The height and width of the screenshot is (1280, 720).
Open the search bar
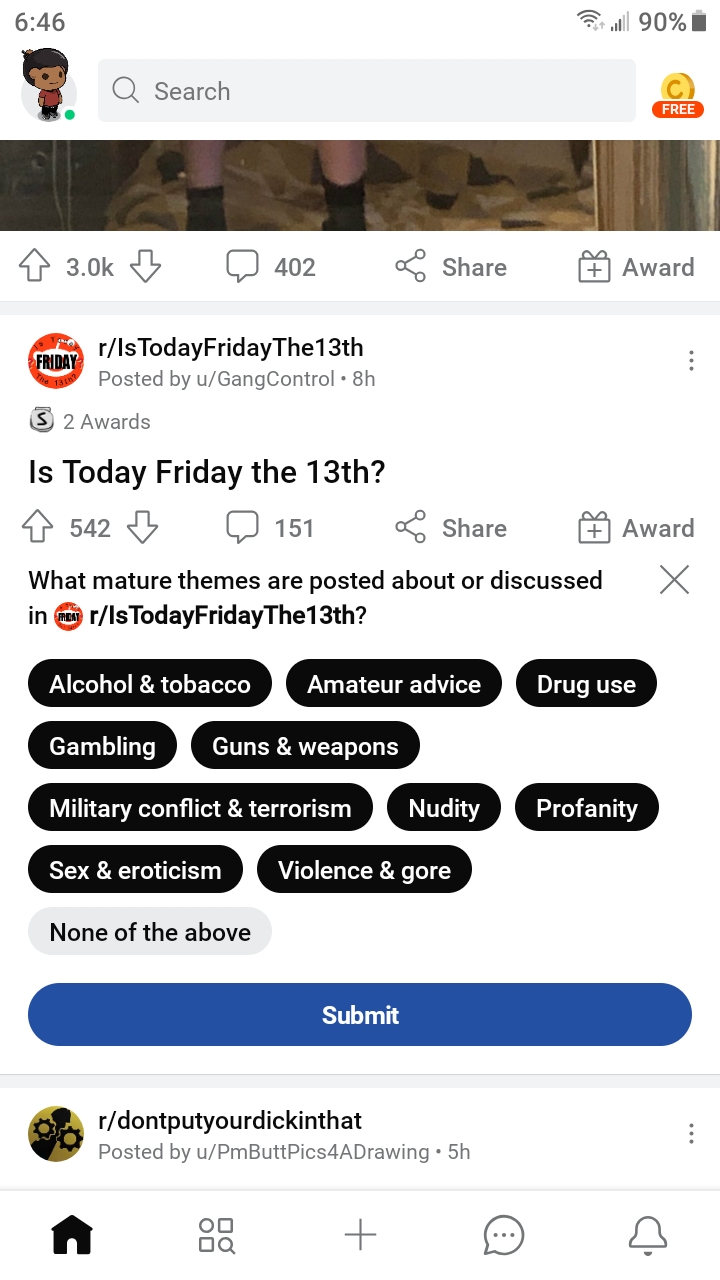(x=366, y=91)
